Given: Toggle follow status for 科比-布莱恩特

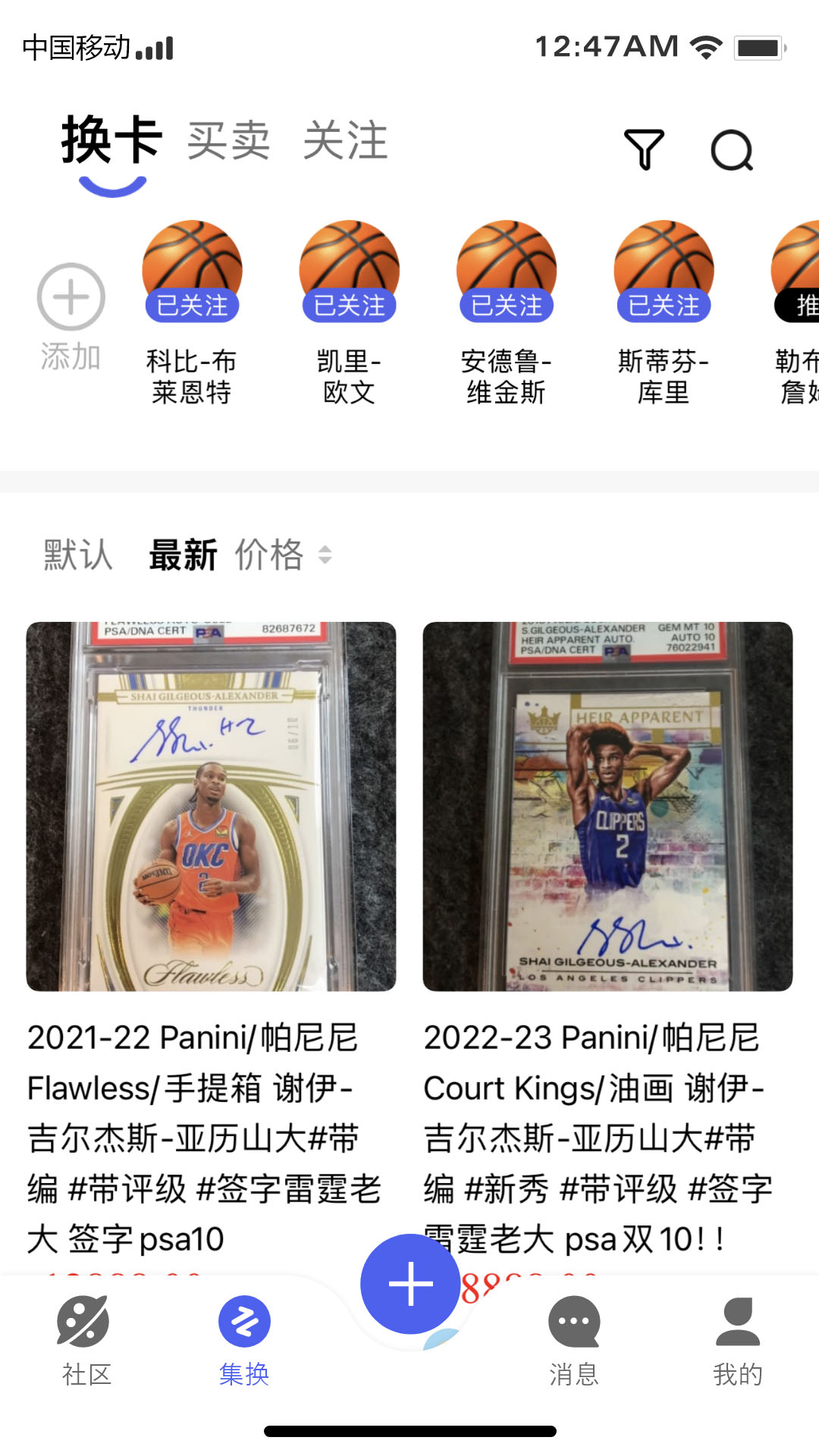Looking at the screenshot, I should pyautogui.click(x=192, y=306).
